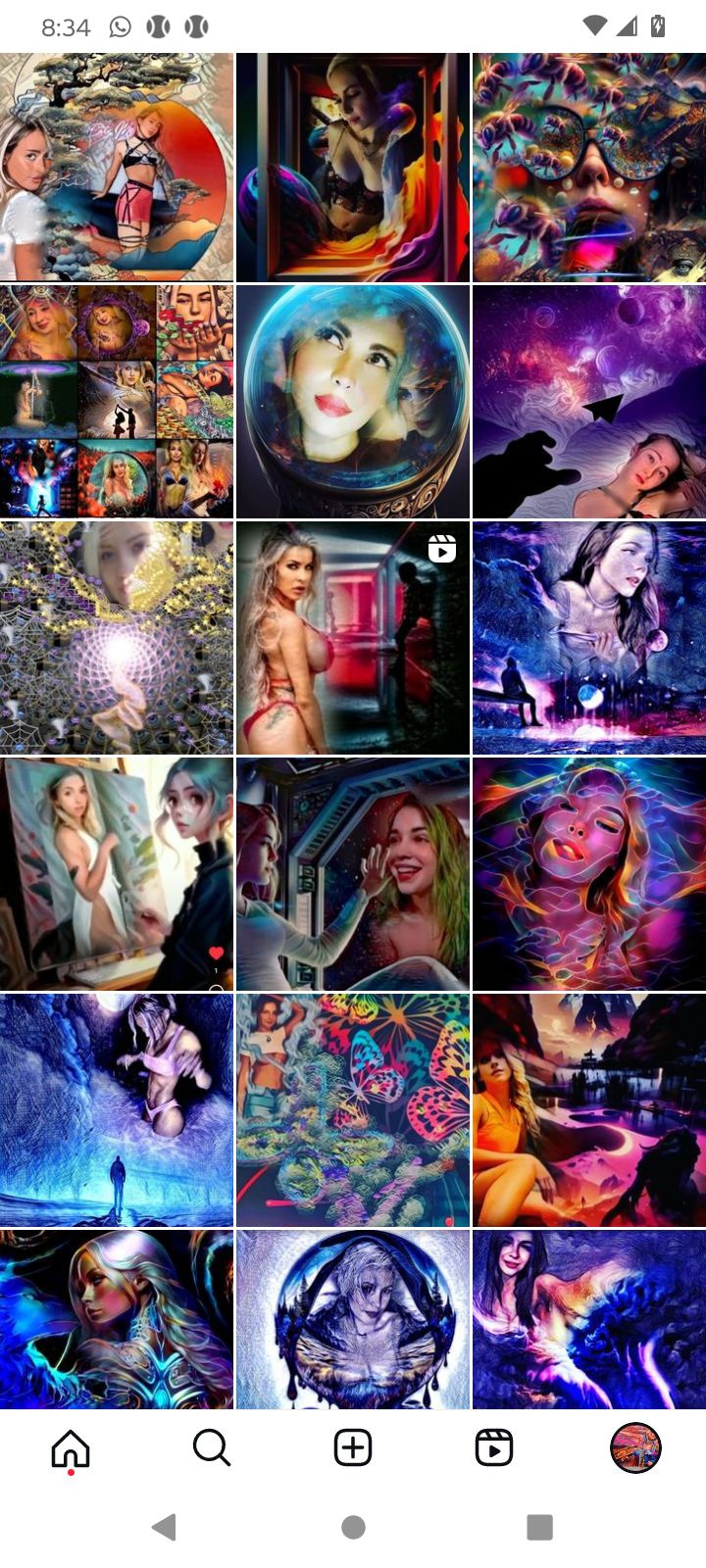Open the post with glasses reflecting flowers
The width and height of the screenshot is (706, 1568).
(x=588, y=168)
